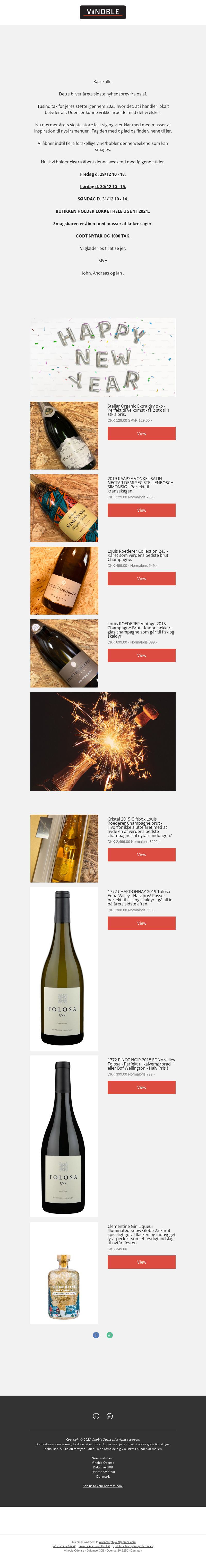
Task: Open the Stellar Organic bottle photo
Action: pyautogui.click(x=64, y=435)
